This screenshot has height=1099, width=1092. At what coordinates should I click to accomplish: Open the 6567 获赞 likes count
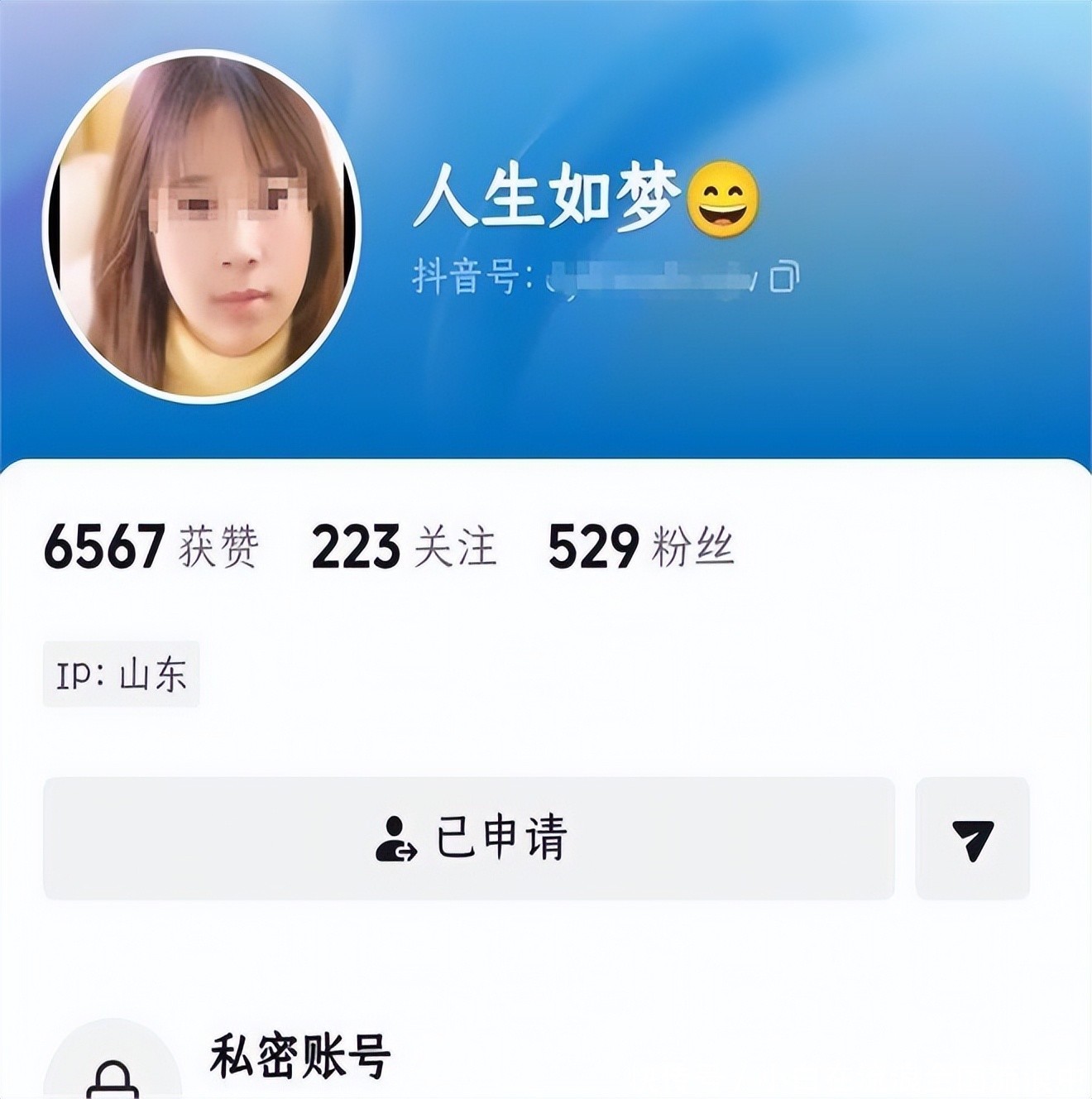(151, 547)
